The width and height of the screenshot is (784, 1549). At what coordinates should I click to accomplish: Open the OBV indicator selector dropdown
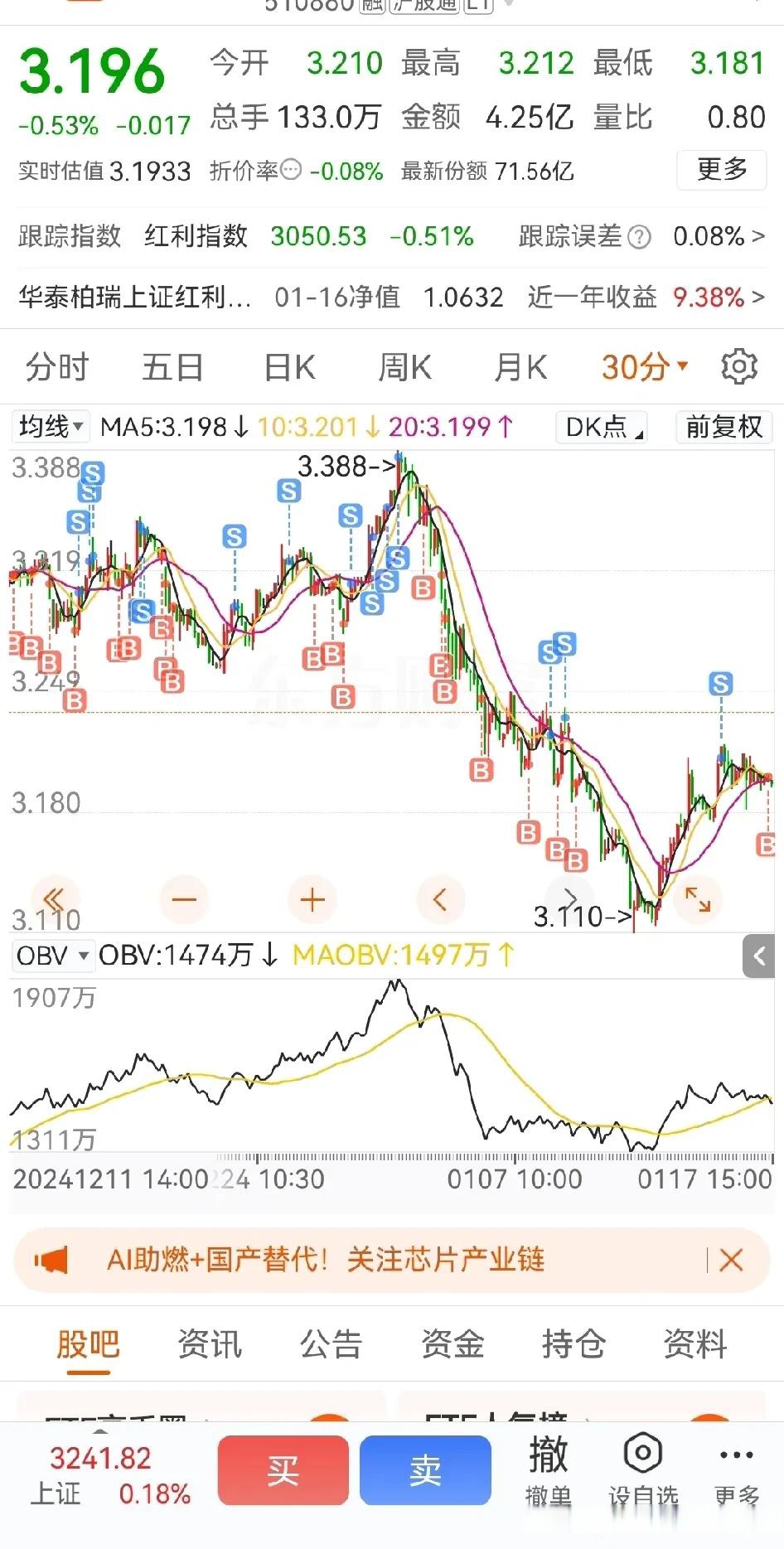click(x=51, y=955)
